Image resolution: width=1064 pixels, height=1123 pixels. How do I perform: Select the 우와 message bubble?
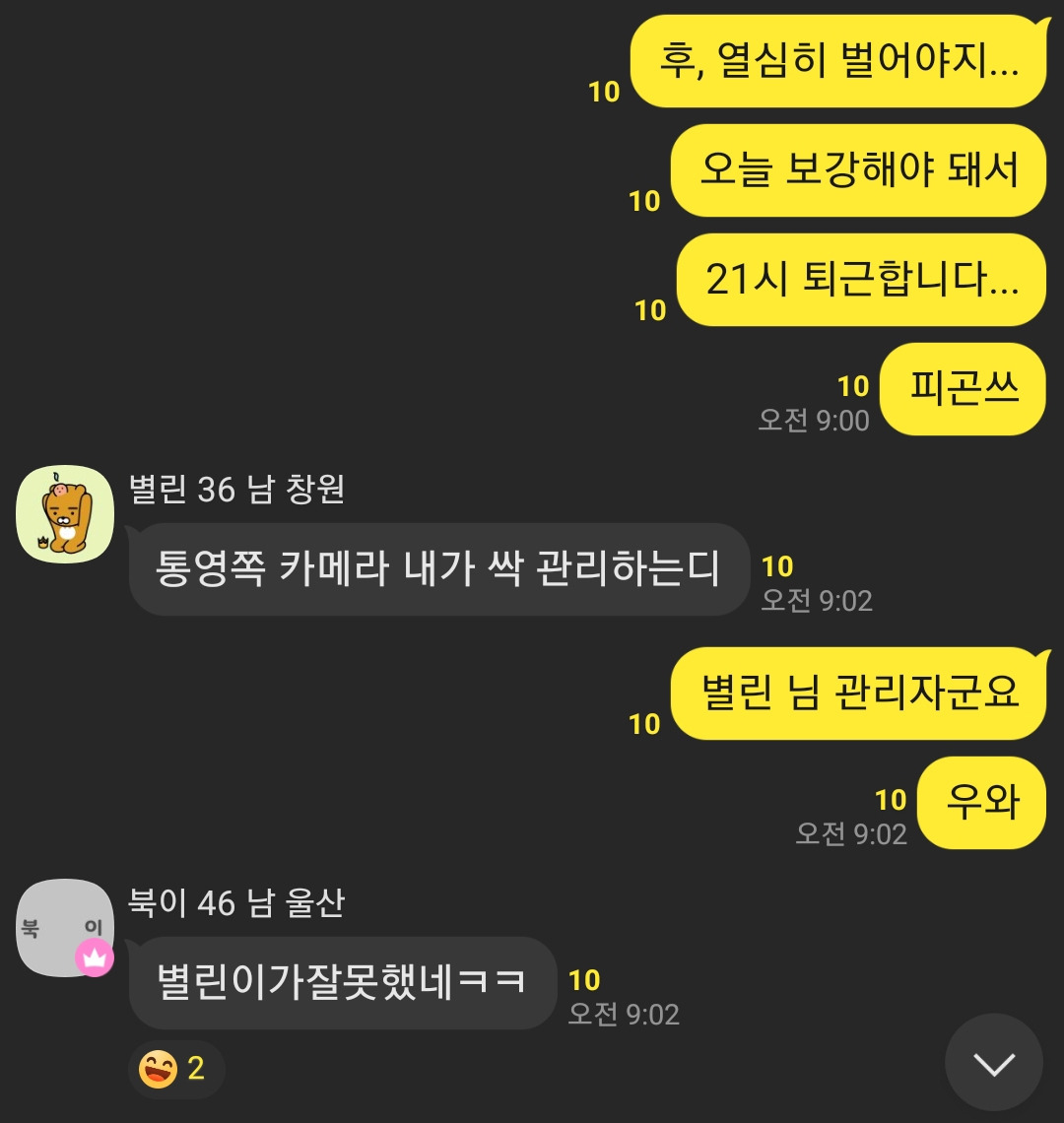981,802
